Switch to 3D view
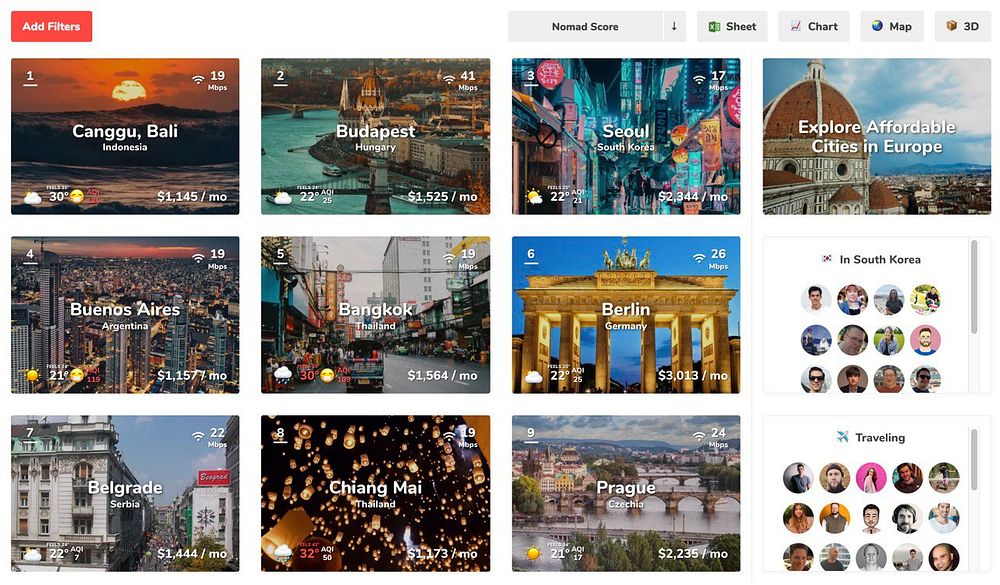The height and width of the screenshot is (585, 1000). click(962, 27)
